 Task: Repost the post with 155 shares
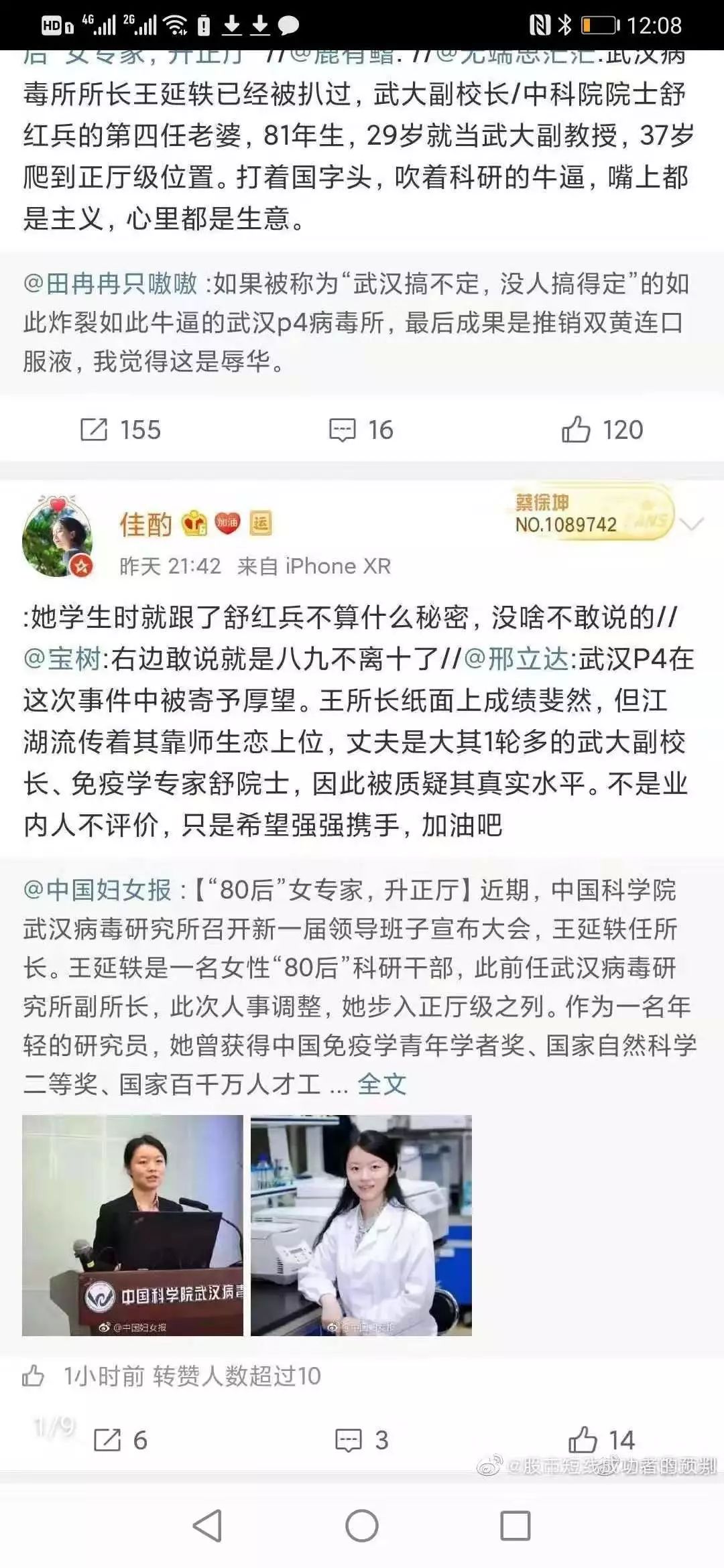pos(119,430)
